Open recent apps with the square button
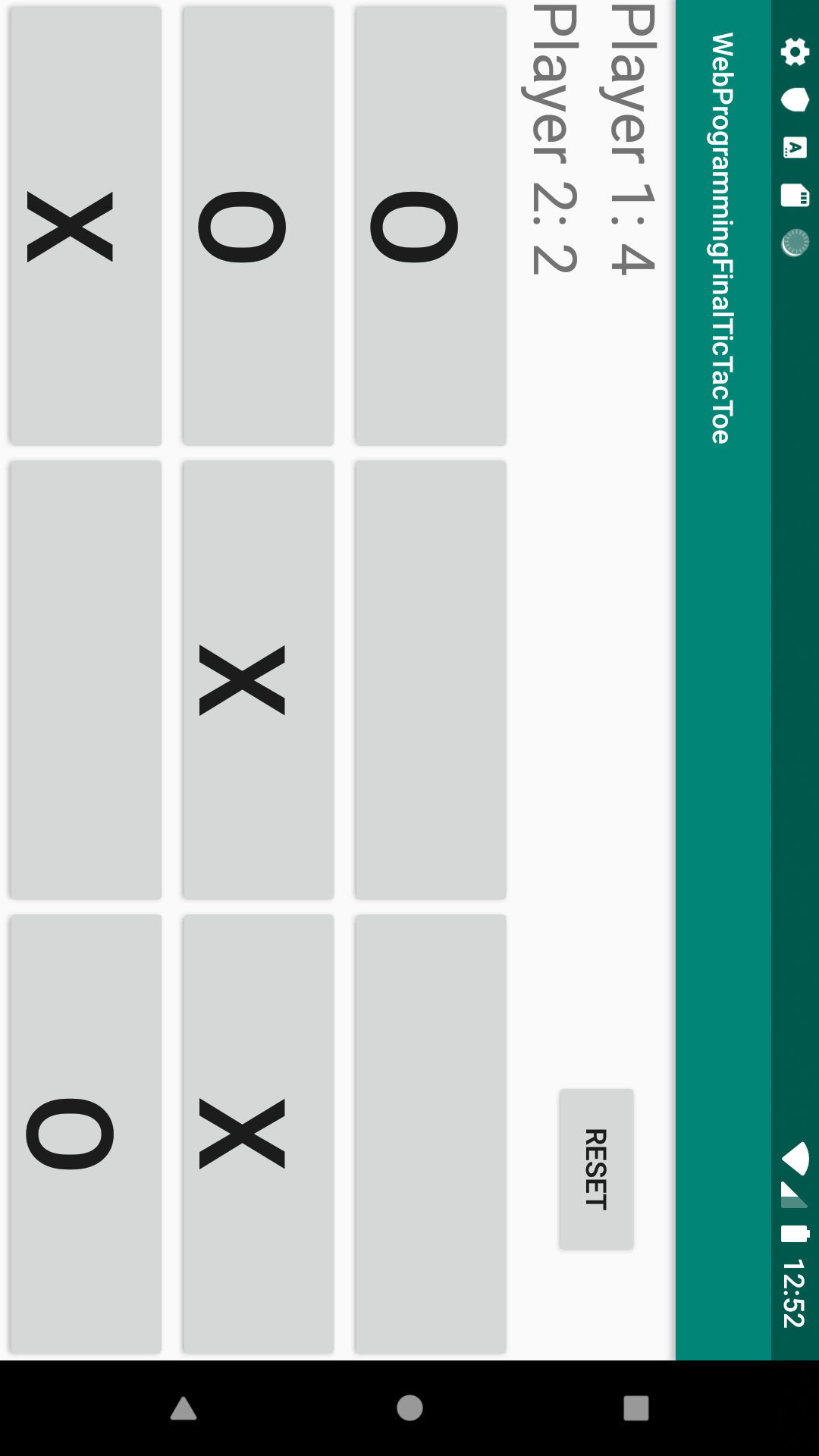This screenshot has height=1456, width=819. [635, 1408]
